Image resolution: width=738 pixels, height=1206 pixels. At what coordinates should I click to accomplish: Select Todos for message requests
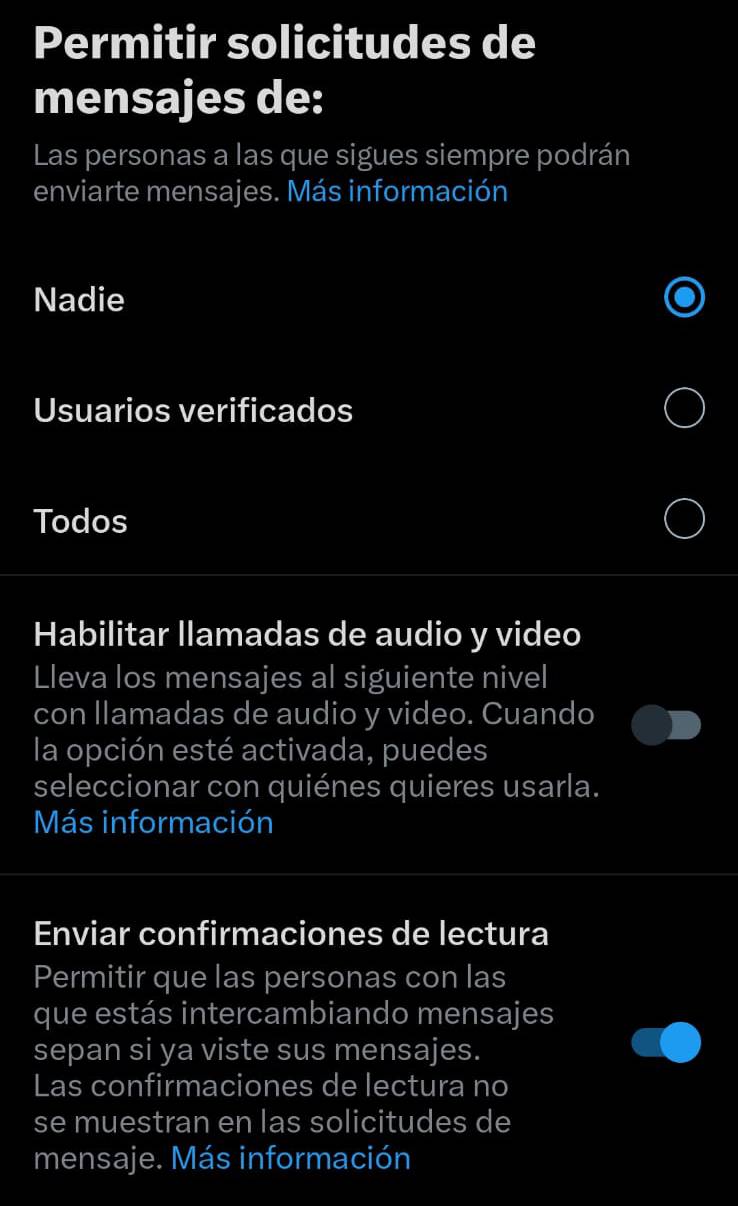684,520
